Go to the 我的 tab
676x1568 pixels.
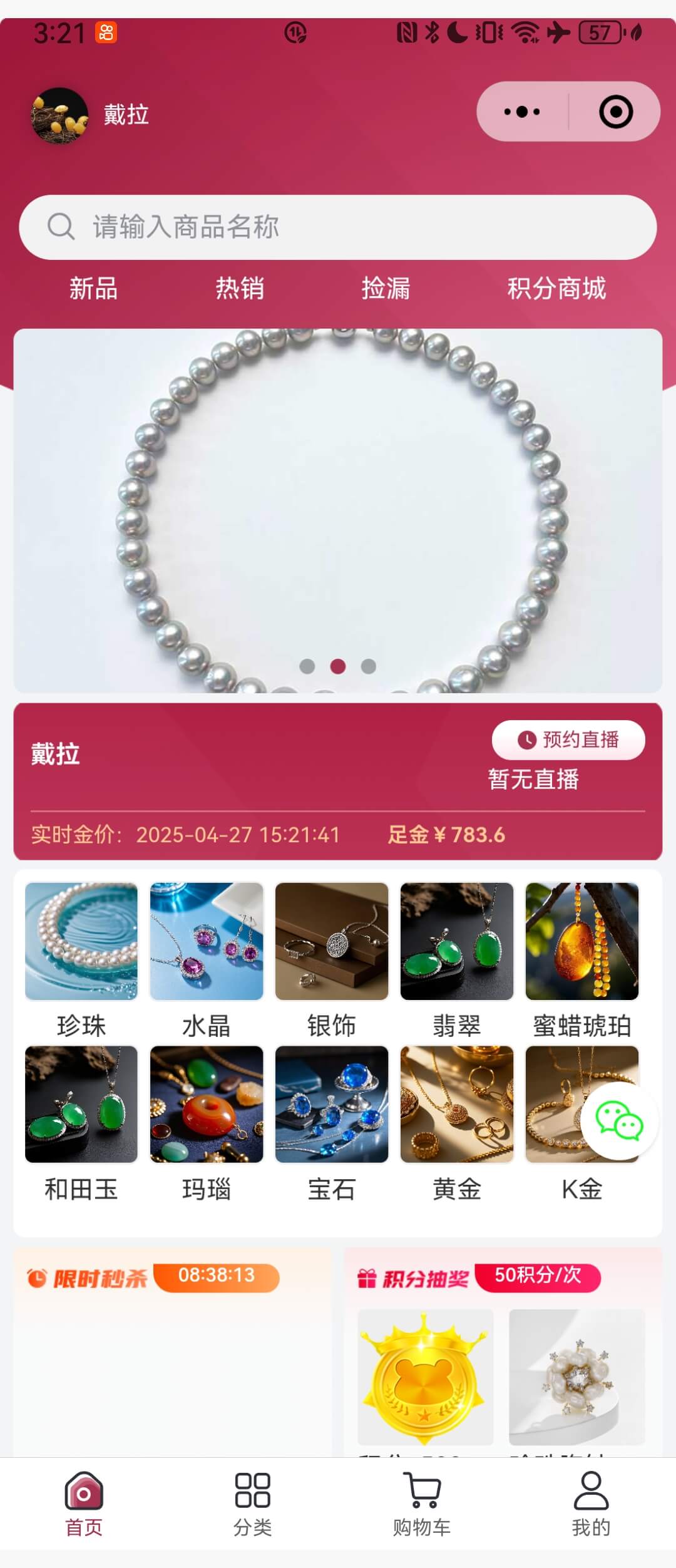[591, 1504]
